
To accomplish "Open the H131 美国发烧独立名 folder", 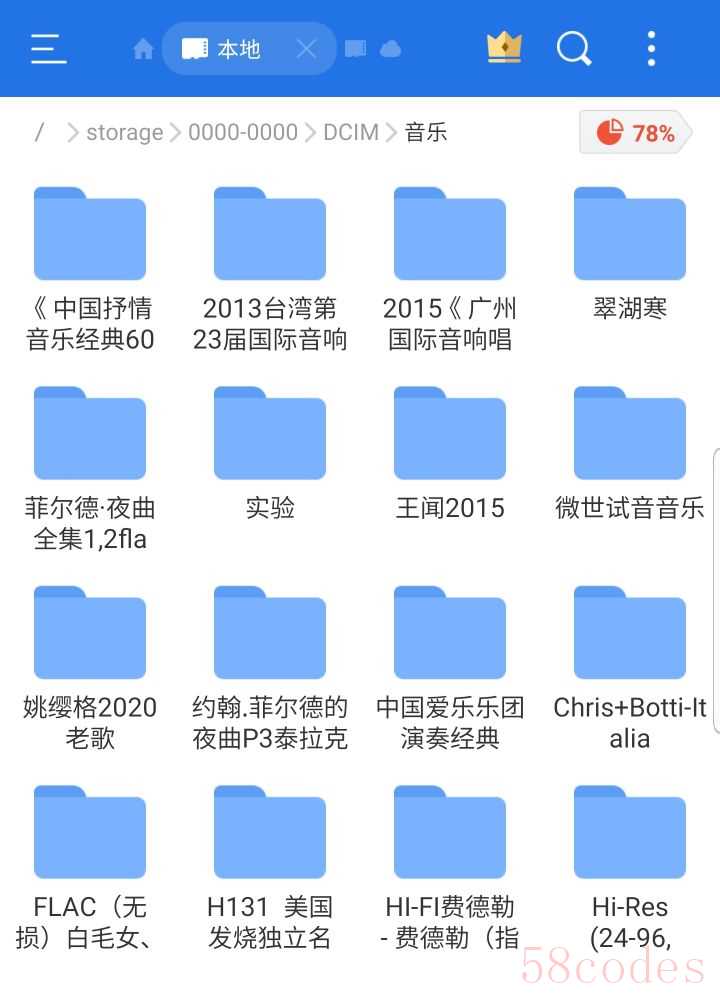I will pyautogui.click(x=270, y=834).
